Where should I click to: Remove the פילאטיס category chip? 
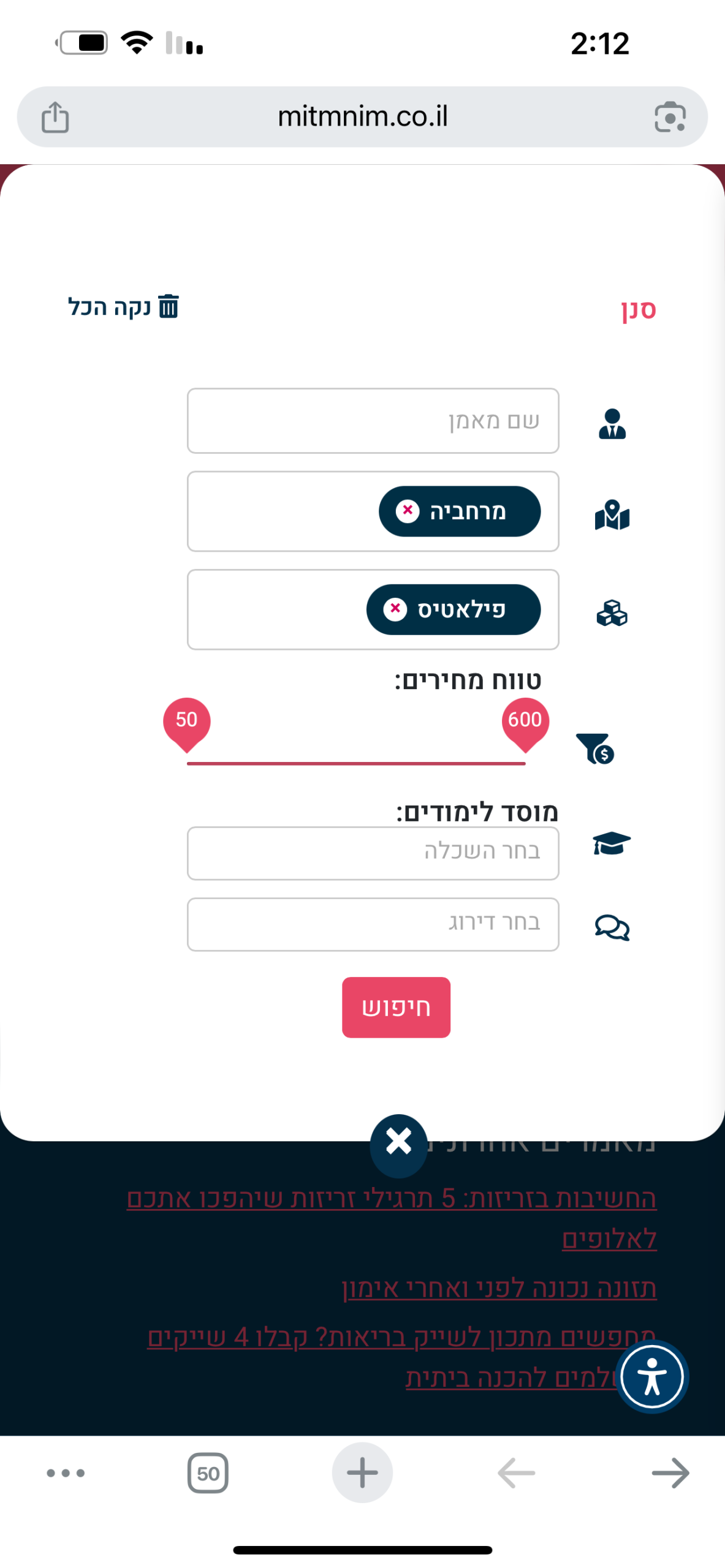click(x=395, y=609)
